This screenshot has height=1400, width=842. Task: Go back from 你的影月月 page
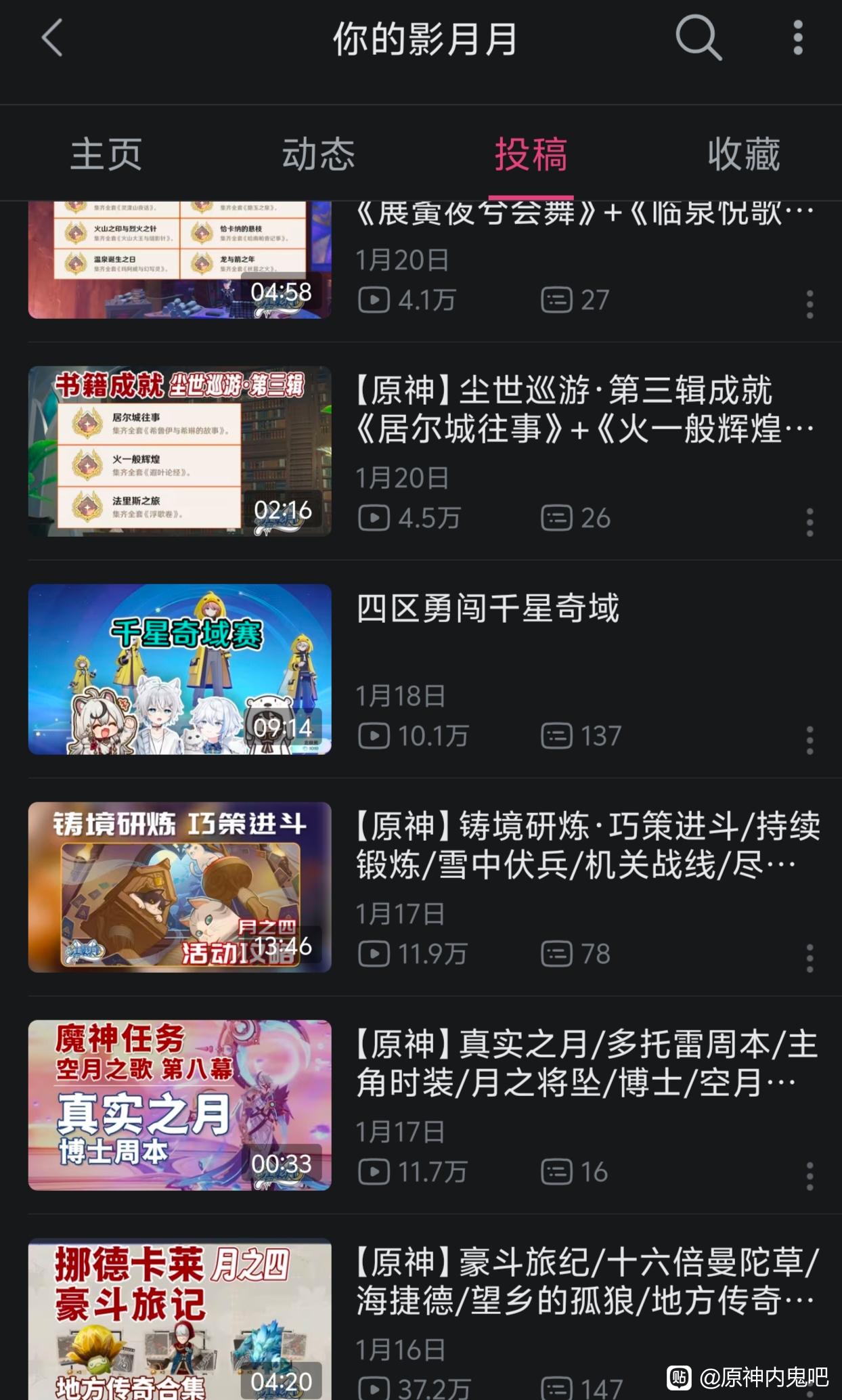pyautogui.click(x=52, y=37)
